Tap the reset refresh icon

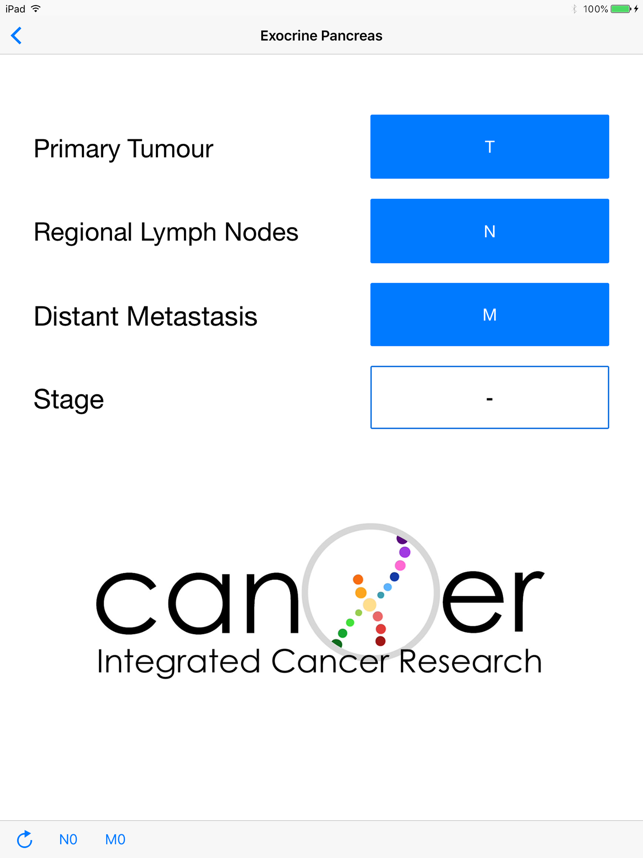click(25, 839)
